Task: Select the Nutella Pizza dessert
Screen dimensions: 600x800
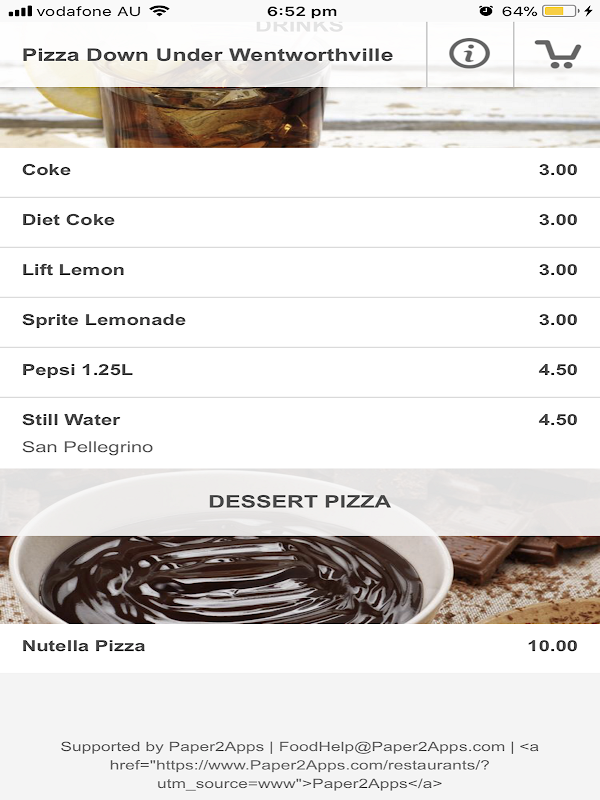Action: [300, 646]
